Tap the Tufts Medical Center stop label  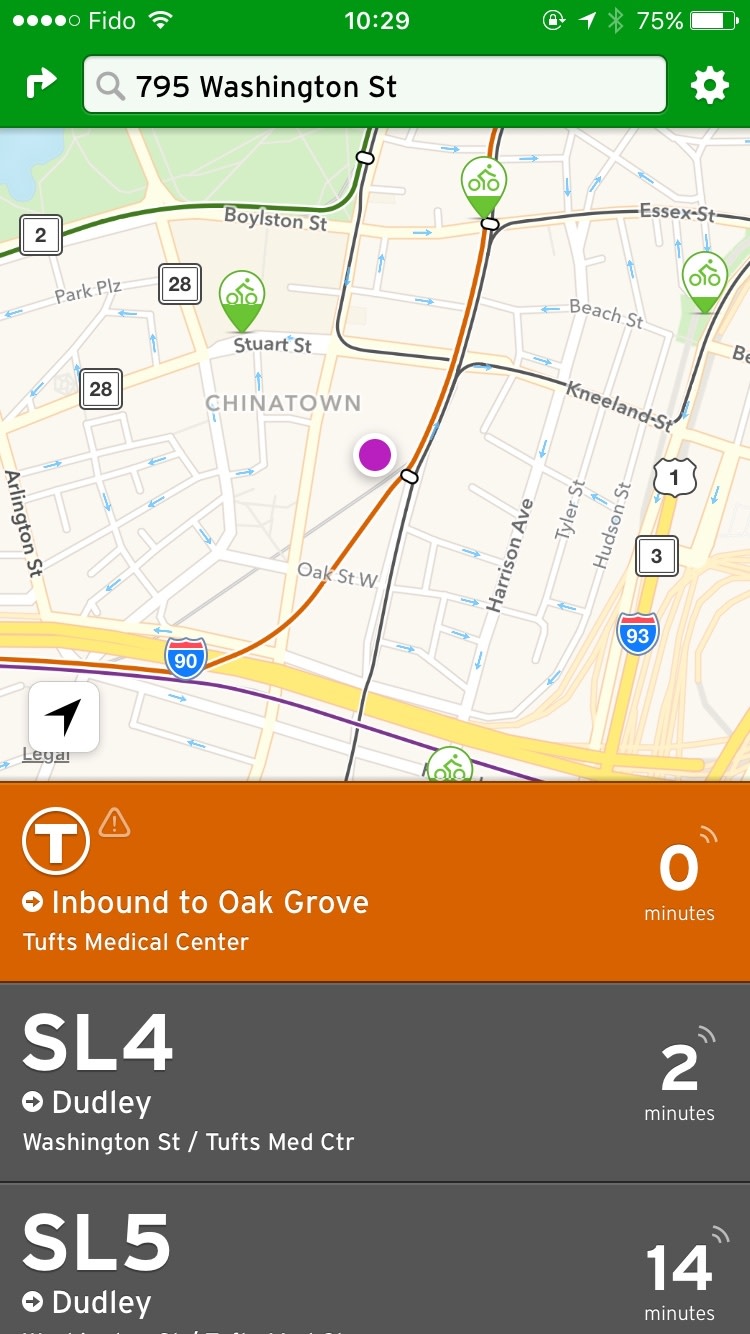(x=135, y=941)
